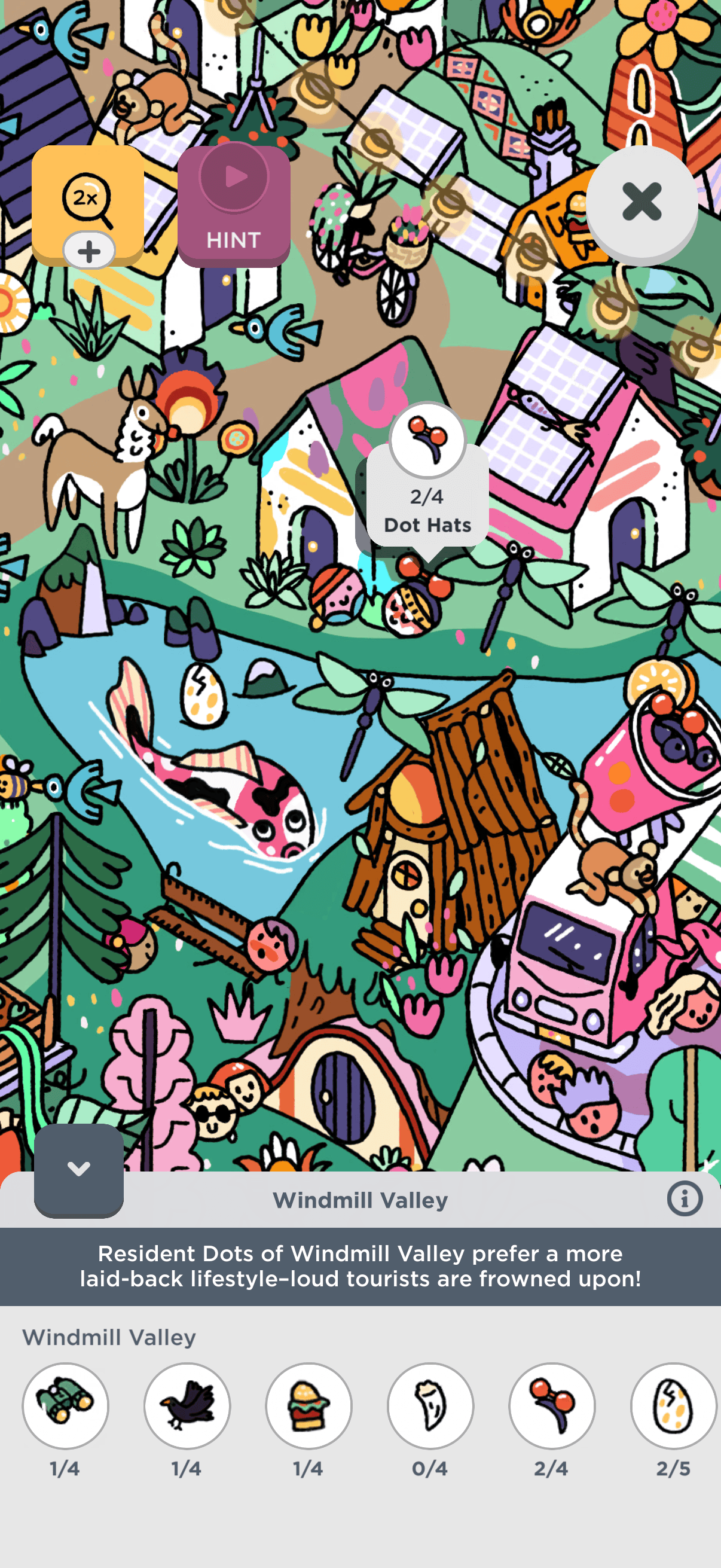The width and height of the screenshot is (721, 1568).
Task: Tap the HINT video button
Action: pyautogui.click(x=234, y=206)
